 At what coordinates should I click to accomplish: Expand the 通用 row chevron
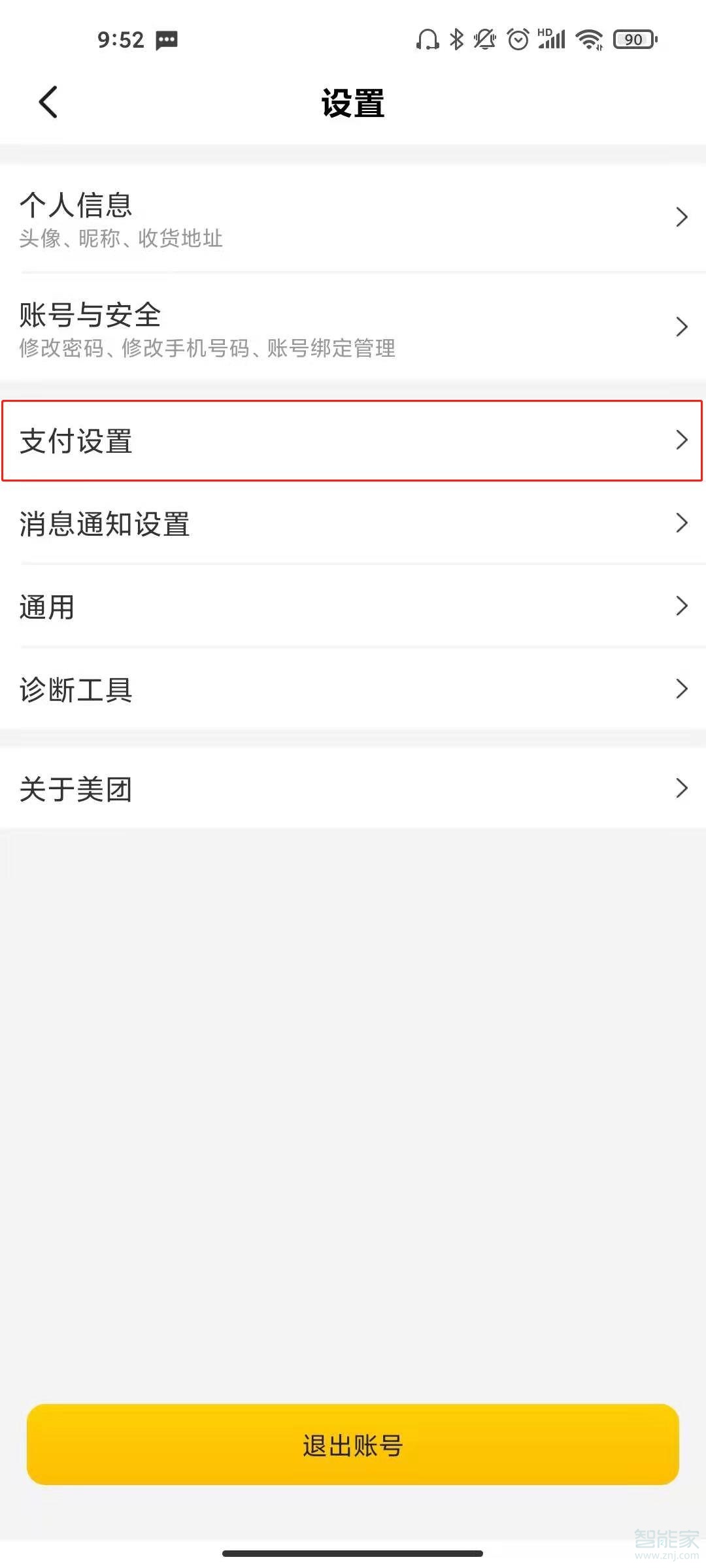pos(681,606)
